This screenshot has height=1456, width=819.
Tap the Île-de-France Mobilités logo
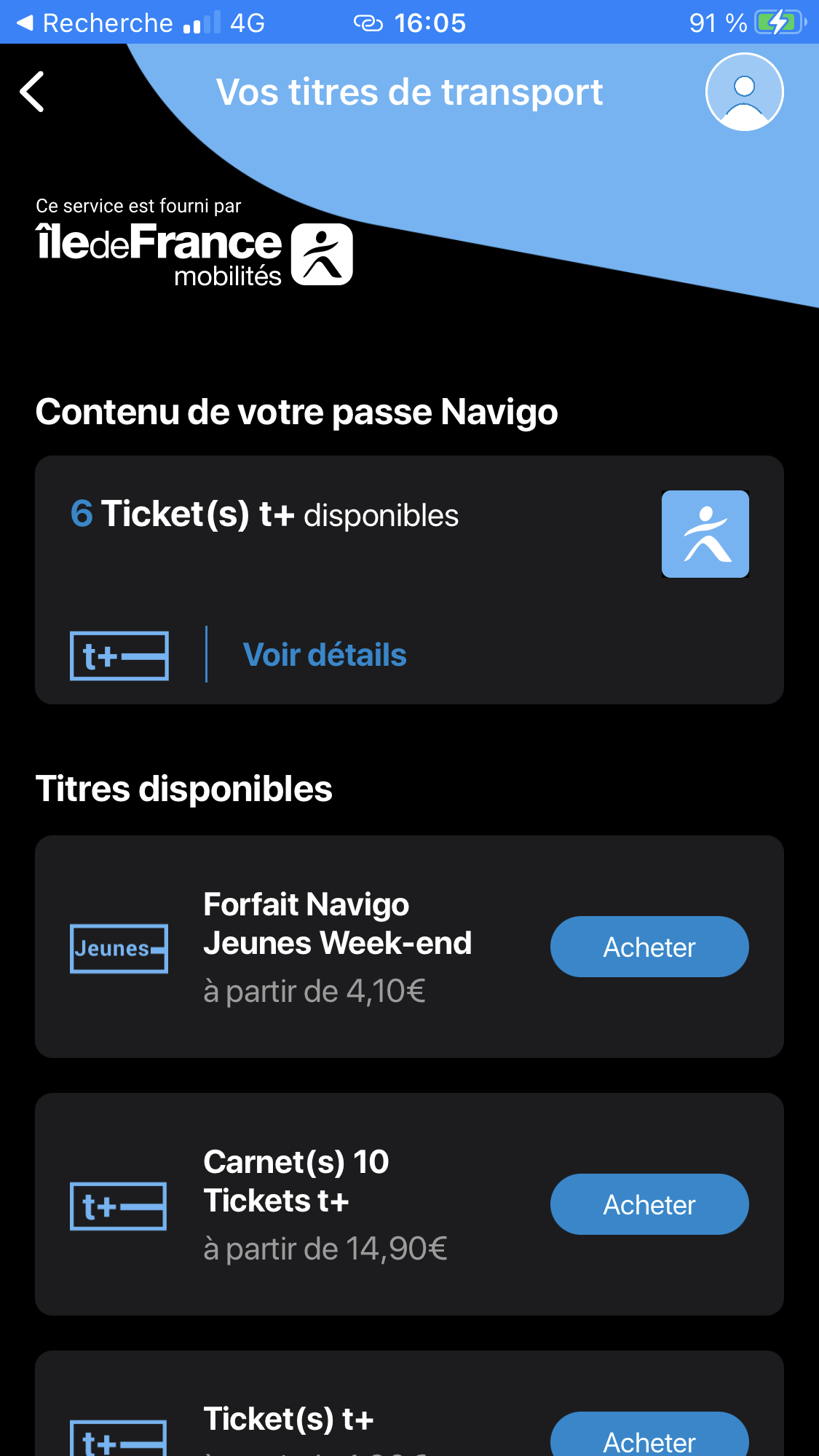pos(193,251)
